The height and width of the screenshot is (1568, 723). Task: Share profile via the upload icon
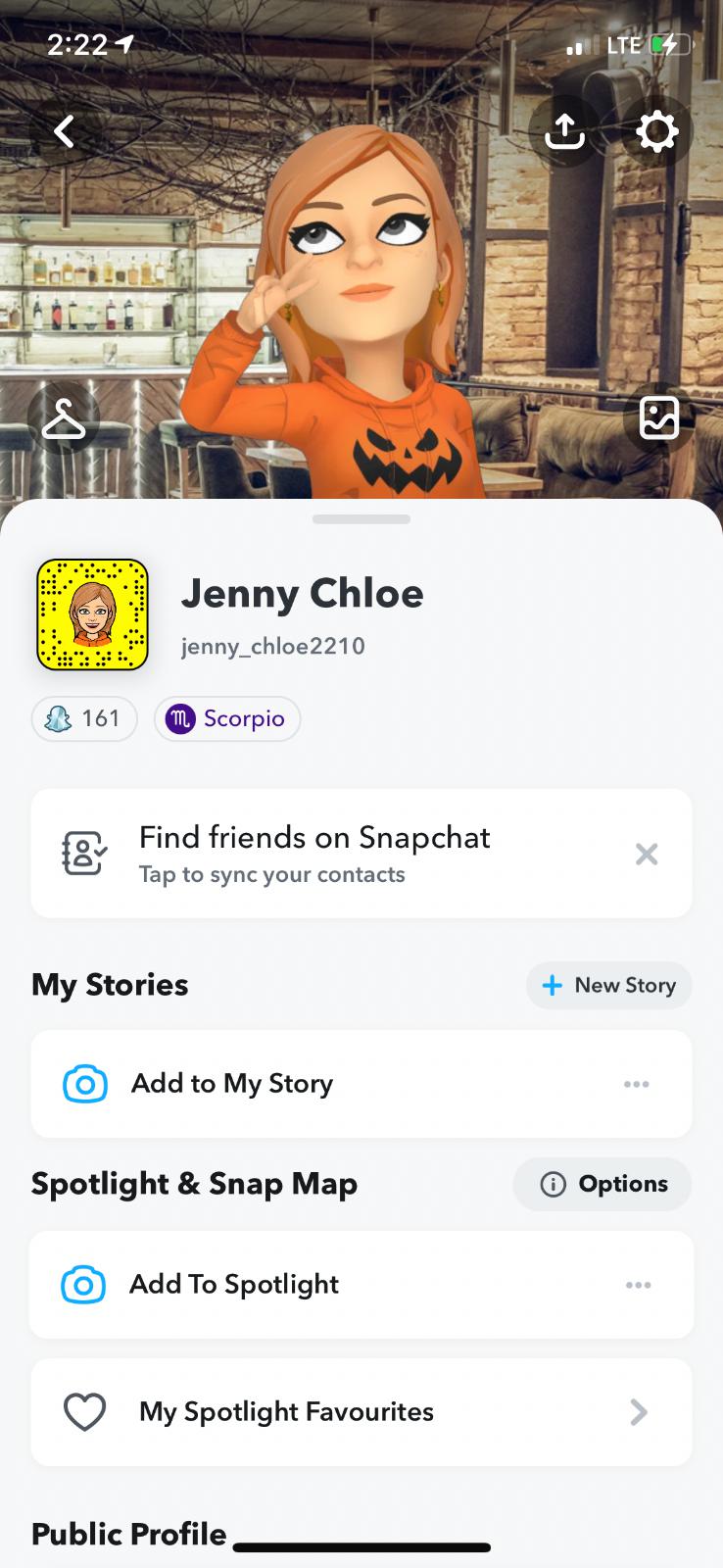pyautogui.click(x=564, y=131)
